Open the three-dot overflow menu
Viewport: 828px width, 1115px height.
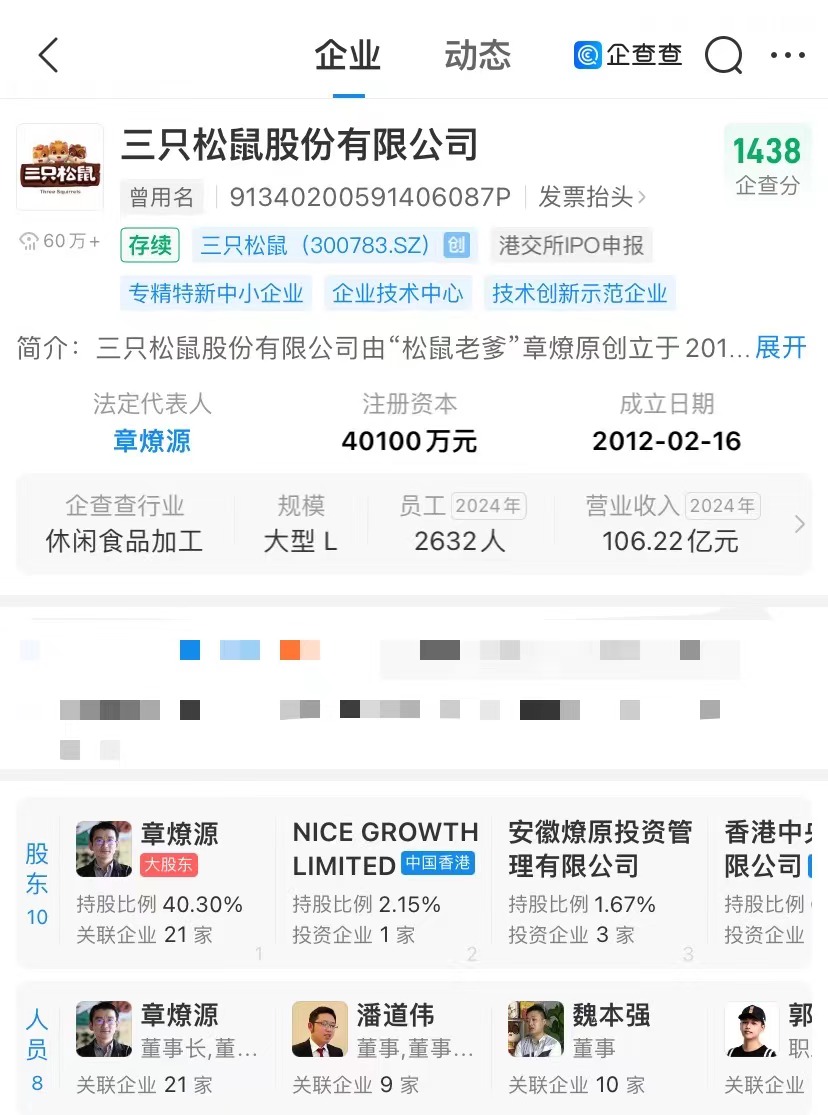coord(788,55)
